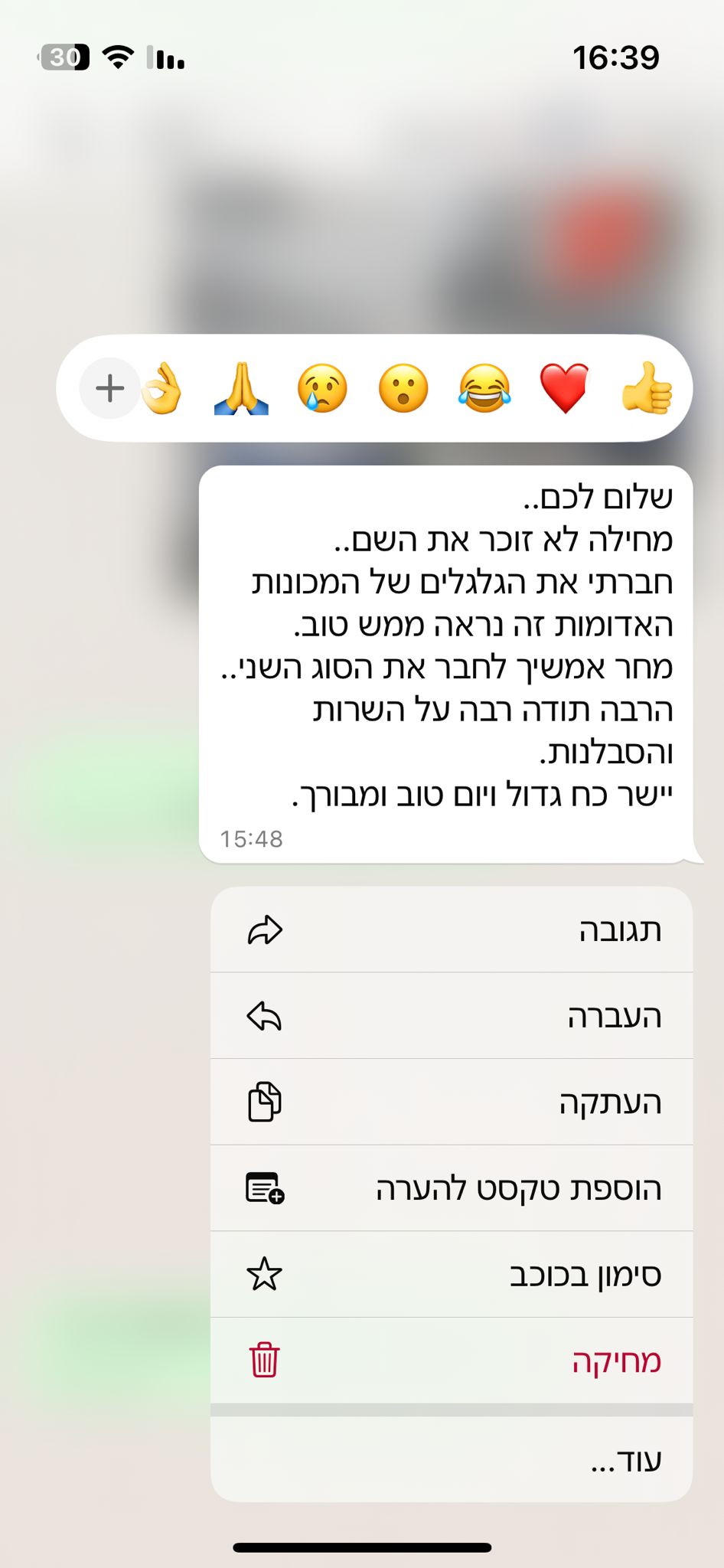Open more options with עוד...
The width and height of the screenshot is (724, 1568).
tap(452, 1460)
